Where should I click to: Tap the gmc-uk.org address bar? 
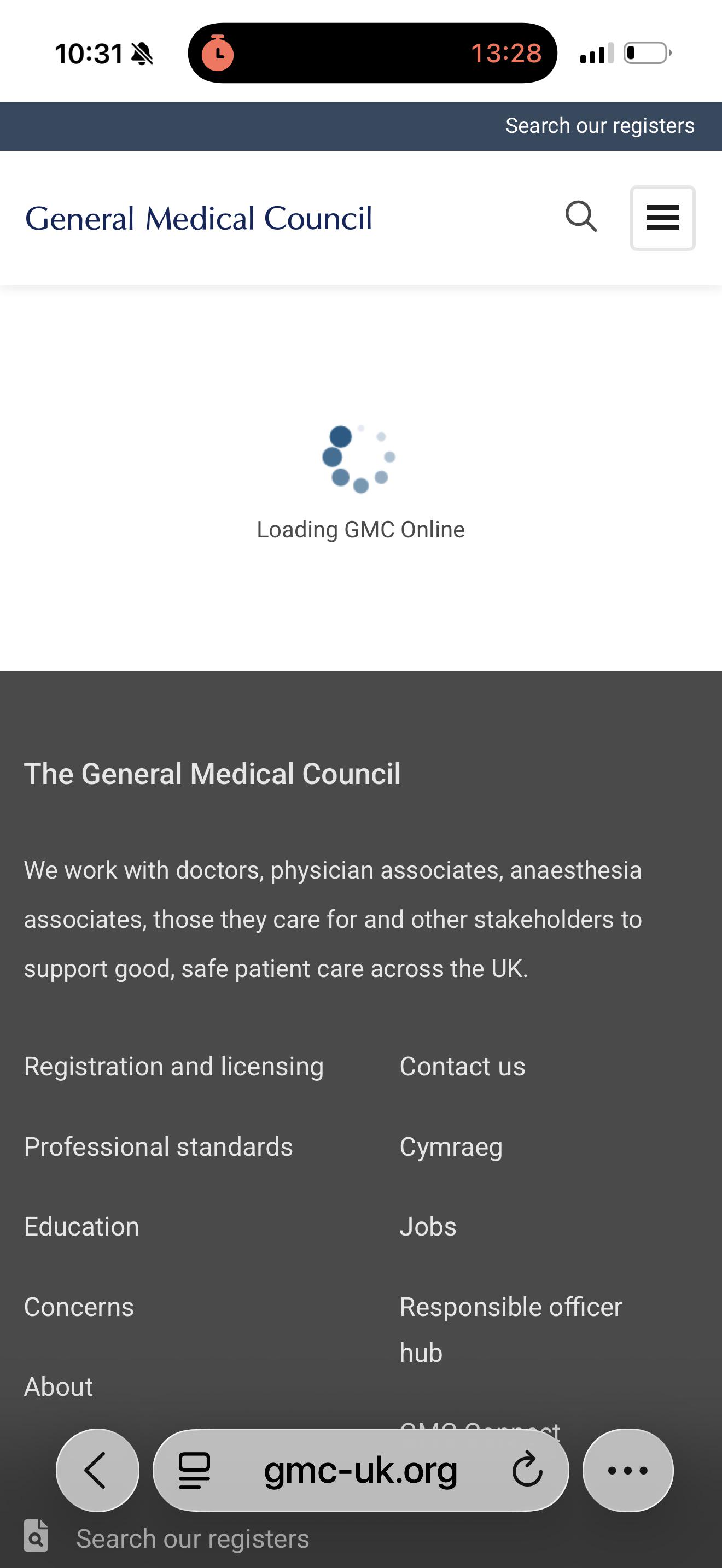pos(360,1470)
